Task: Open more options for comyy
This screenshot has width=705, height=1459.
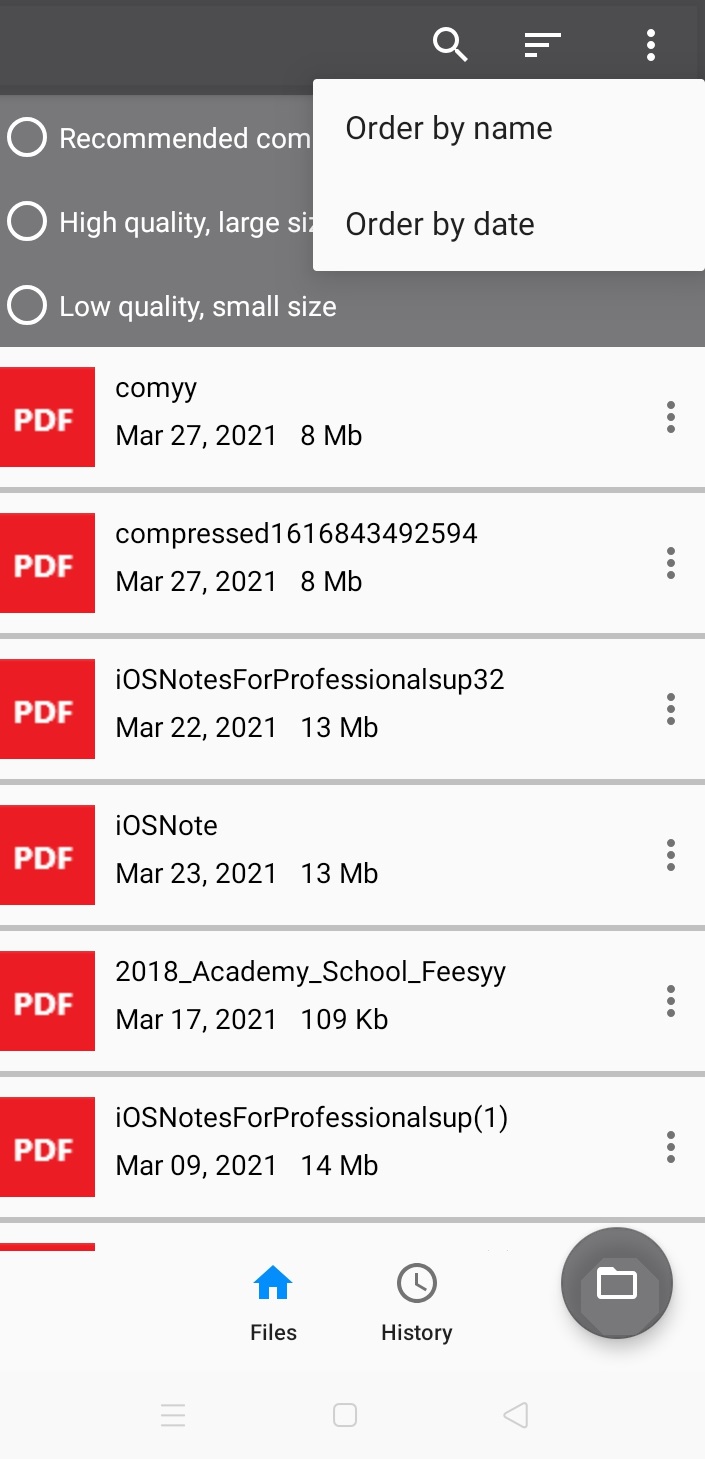Action: (670, 417)
